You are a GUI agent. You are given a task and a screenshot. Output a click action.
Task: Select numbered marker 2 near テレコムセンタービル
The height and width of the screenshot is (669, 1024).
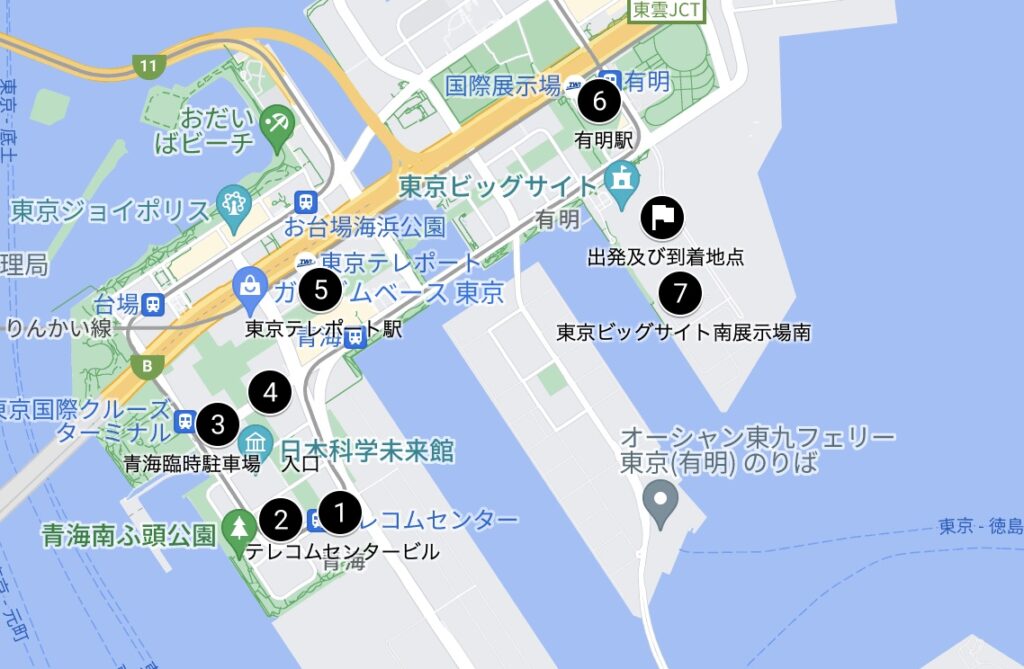280,519
